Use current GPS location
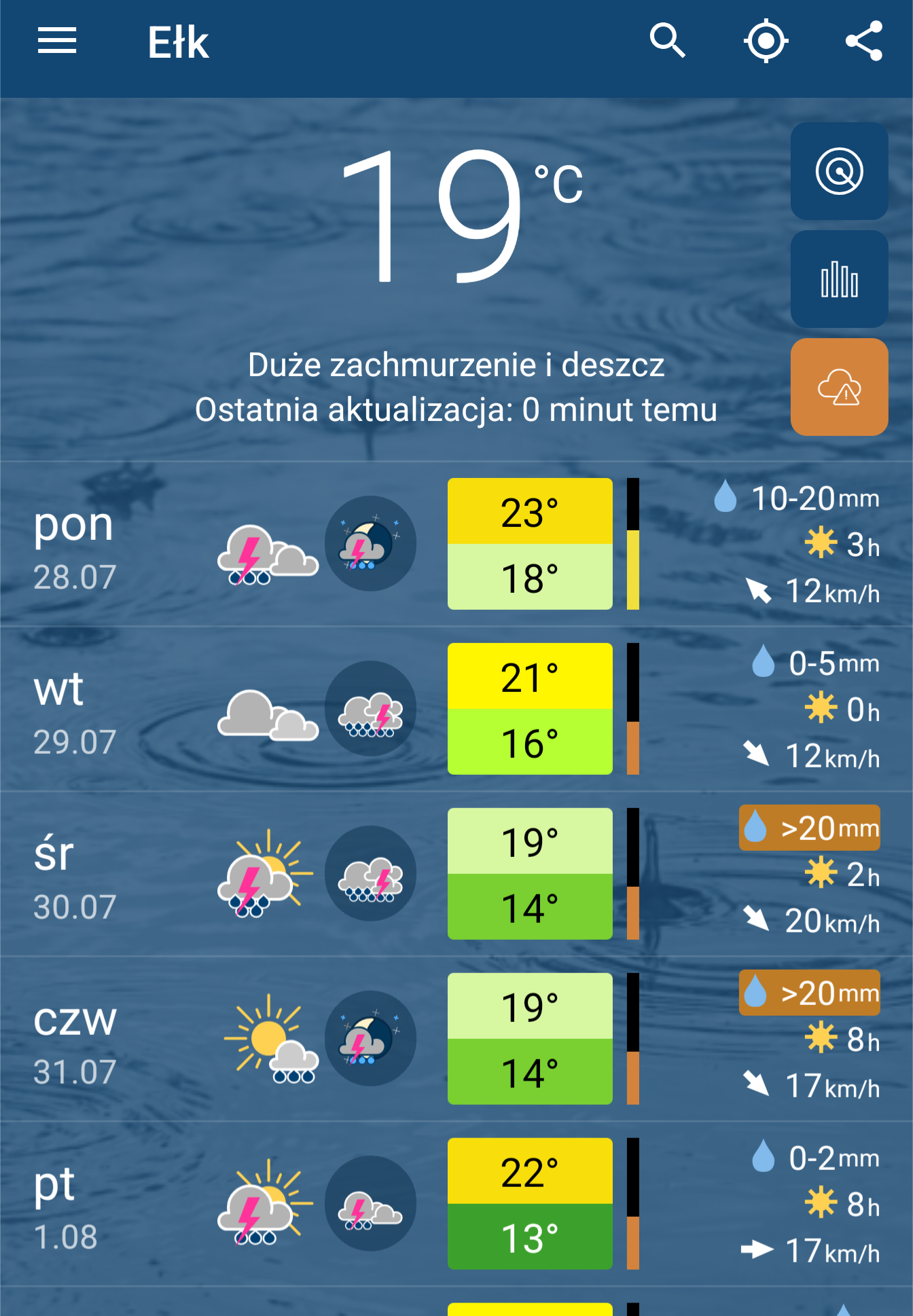The height and width of the screenshot is (1316, 913). pyautogui.click(x=766, y=41)
